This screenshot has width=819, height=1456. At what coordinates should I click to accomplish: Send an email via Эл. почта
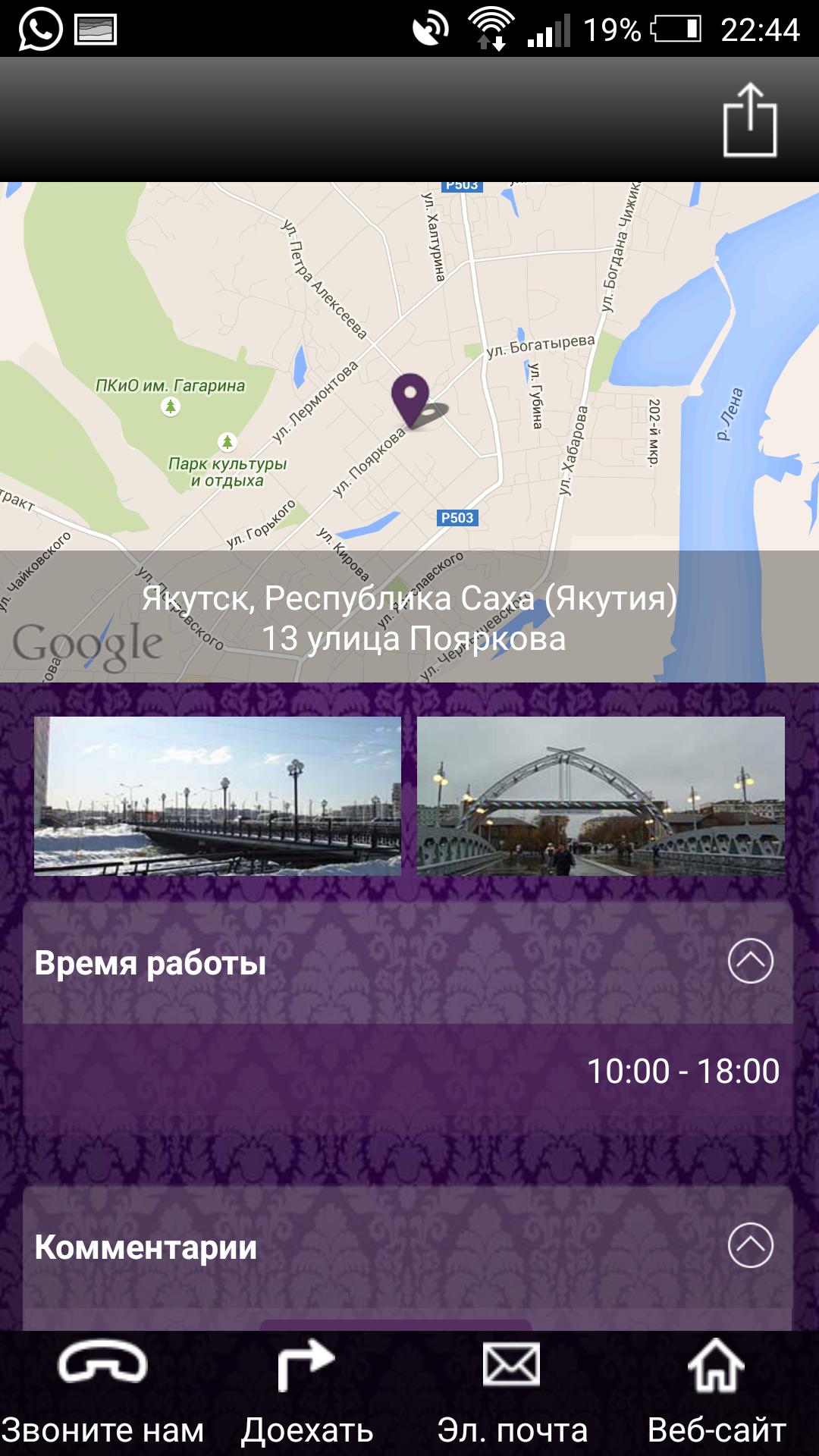(512, 1394)
